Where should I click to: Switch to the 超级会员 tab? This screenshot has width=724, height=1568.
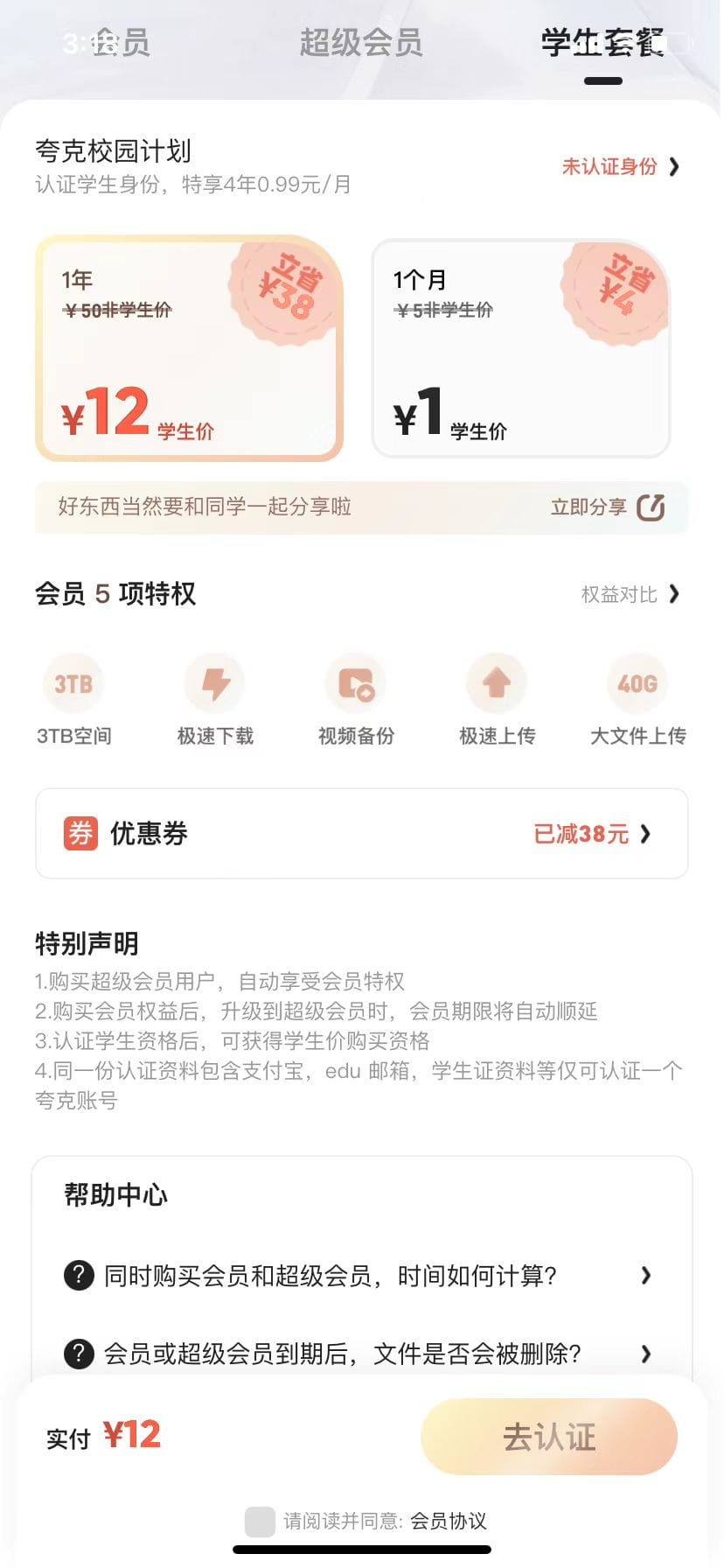[361, 42]
